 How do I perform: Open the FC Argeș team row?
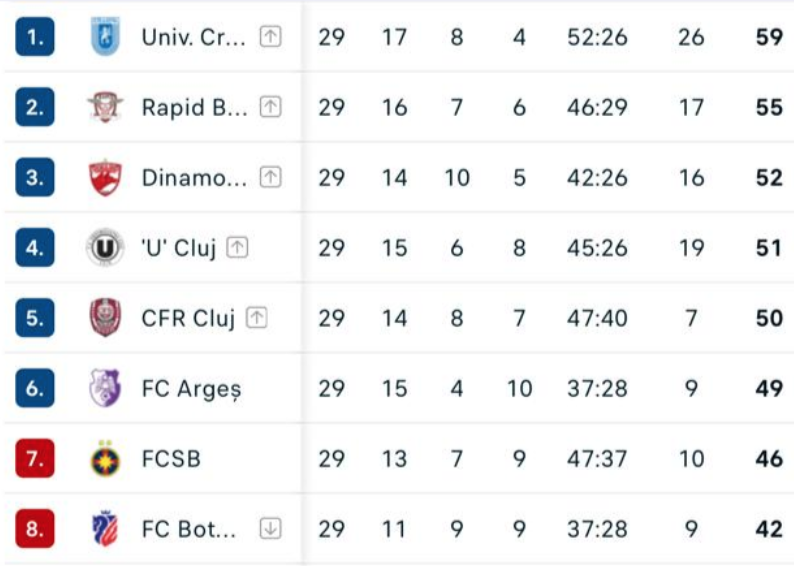[x=191, y=389]
